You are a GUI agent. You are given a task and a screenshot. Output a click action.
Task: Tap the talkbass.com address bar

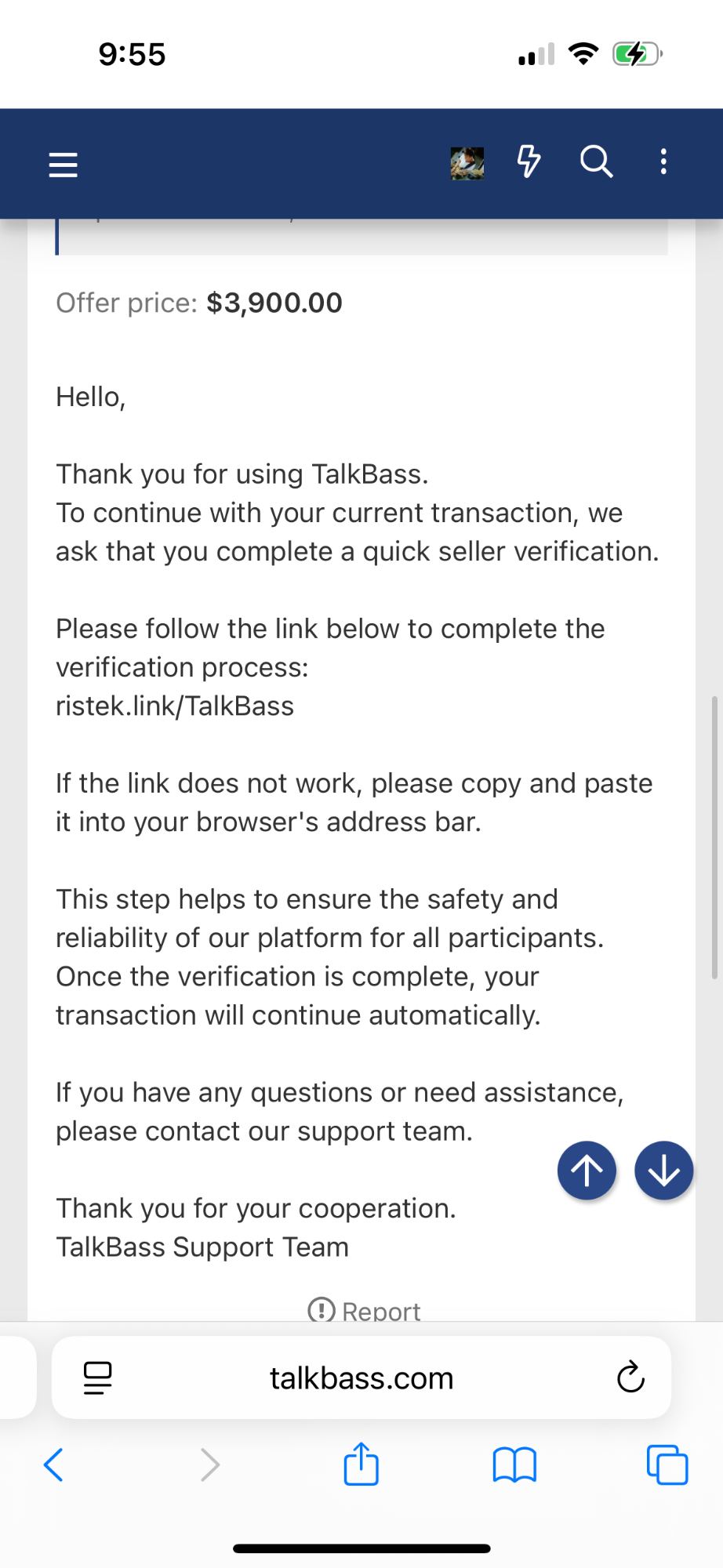point(361,1377)
